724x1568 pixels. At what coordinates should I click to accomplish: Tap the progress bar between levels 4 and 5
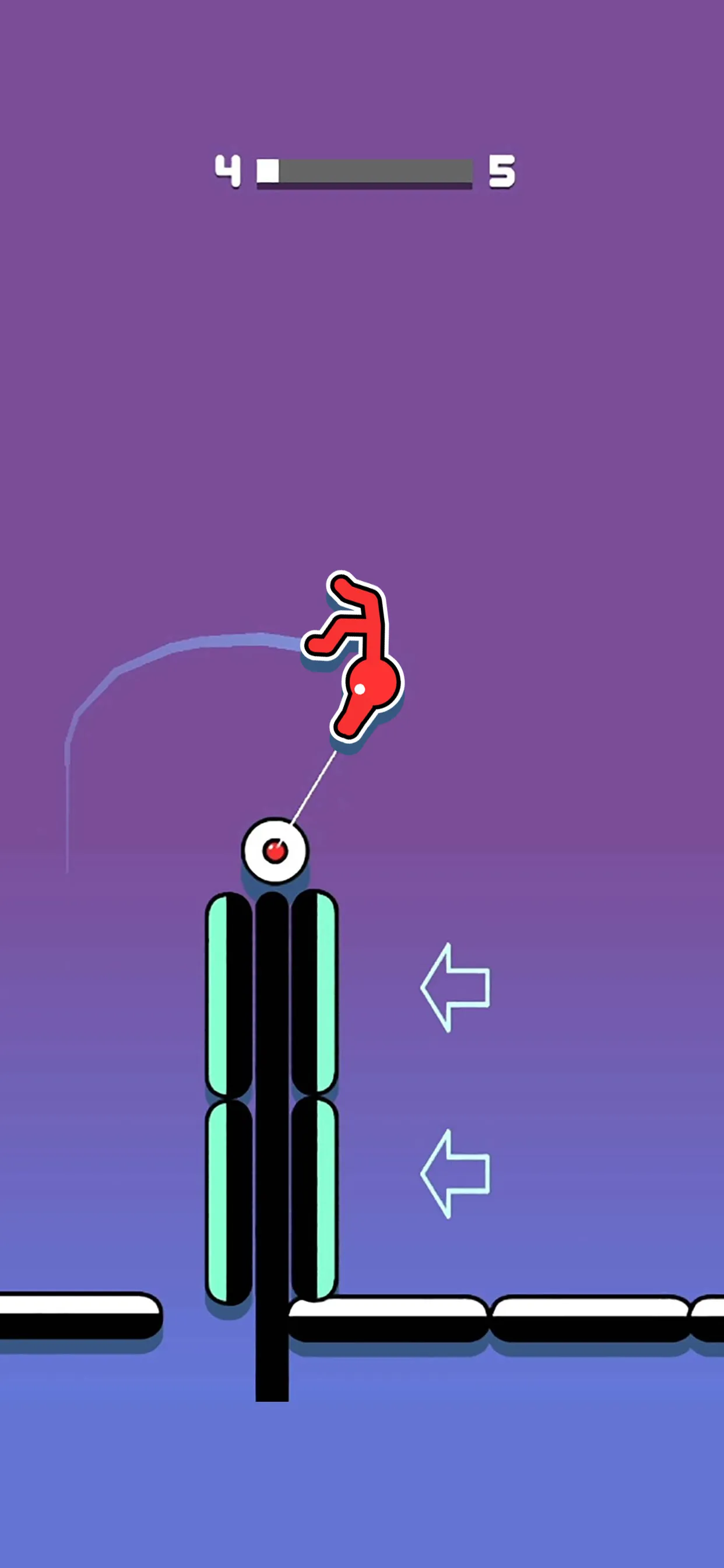(371, 171)
